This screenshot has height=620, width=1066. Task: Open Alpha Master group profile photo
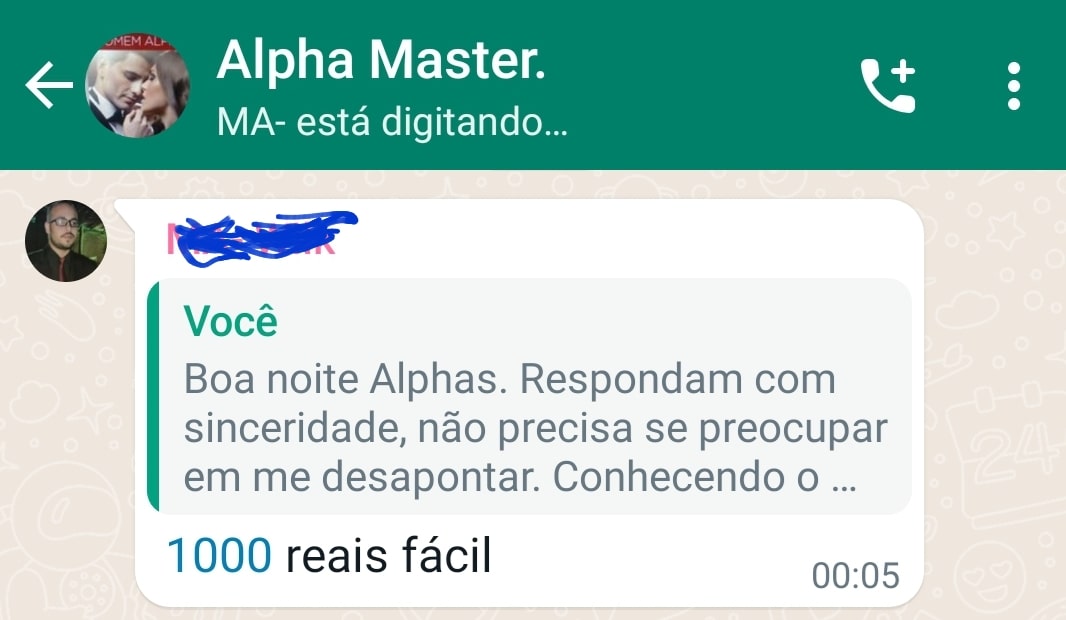pyautogui.click(x=137, y=87)
